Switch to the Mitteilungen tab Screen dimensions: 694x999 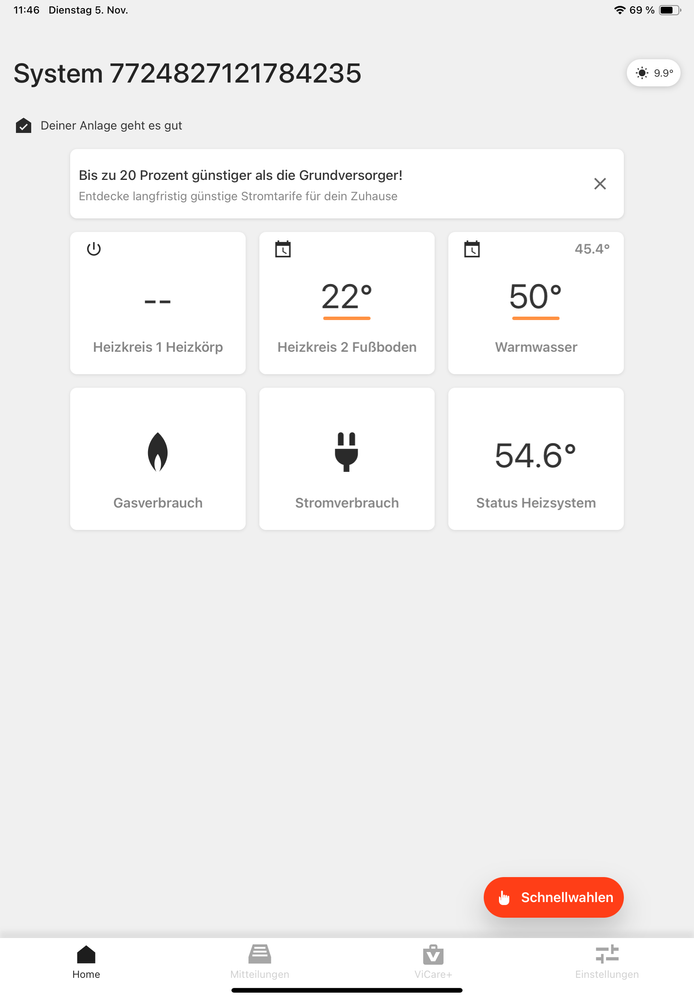click(260, 962)
